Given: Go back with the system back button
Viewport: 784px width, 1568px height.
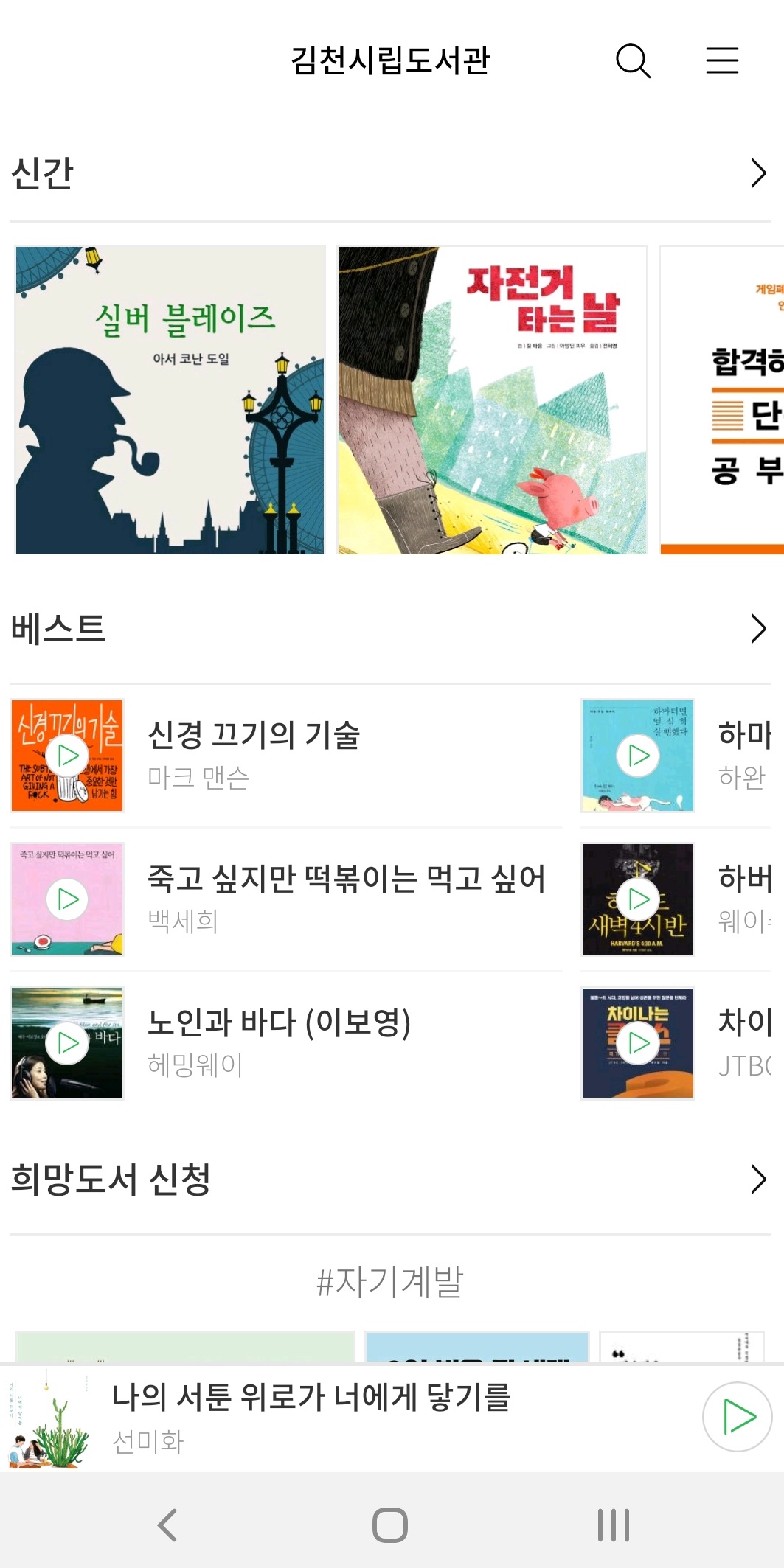Looking at the screenshot, I should point(167,1525).
